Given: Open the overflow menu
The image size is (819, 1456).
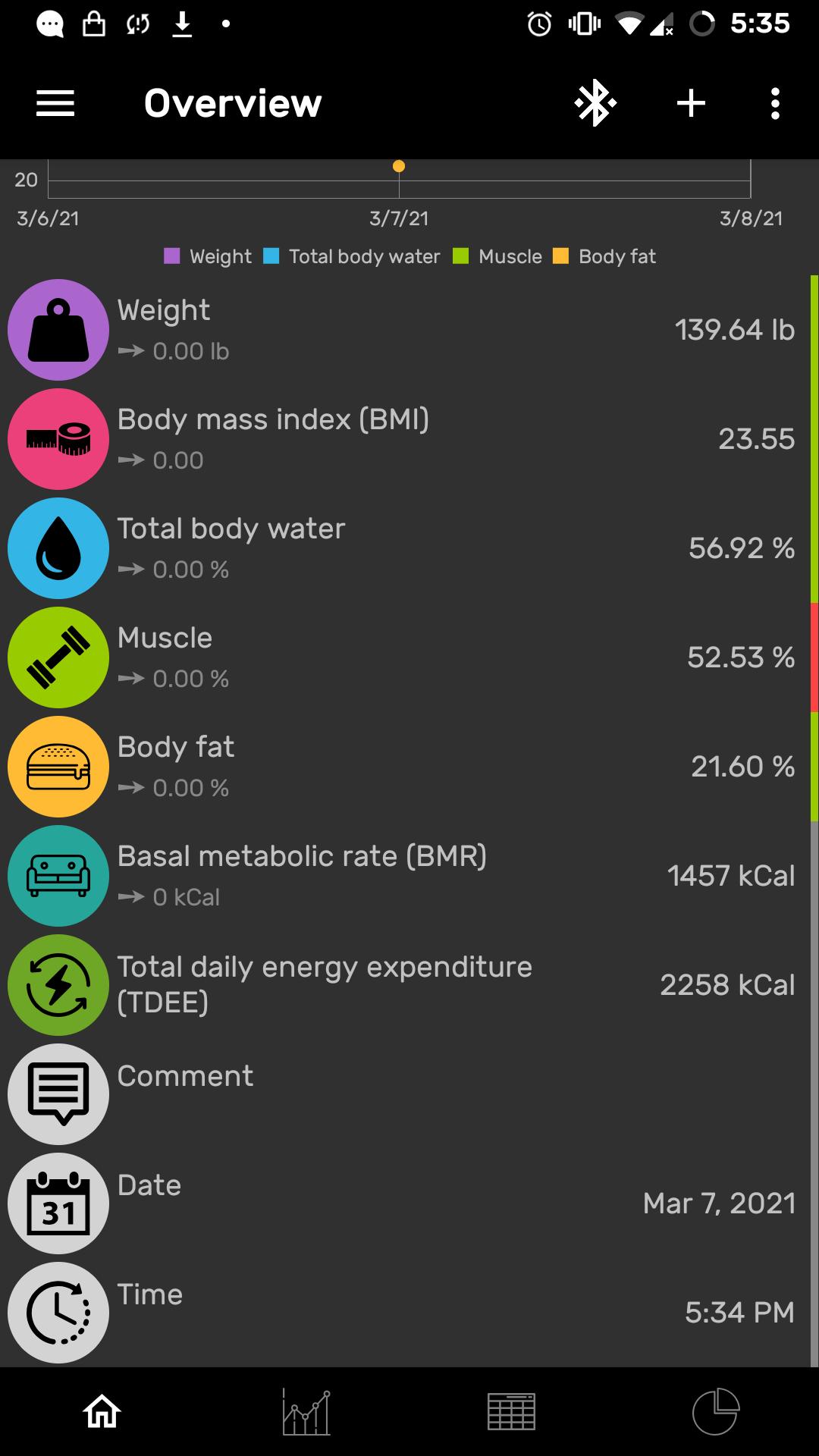Looking at the screenshot, I should pos(774,103).
